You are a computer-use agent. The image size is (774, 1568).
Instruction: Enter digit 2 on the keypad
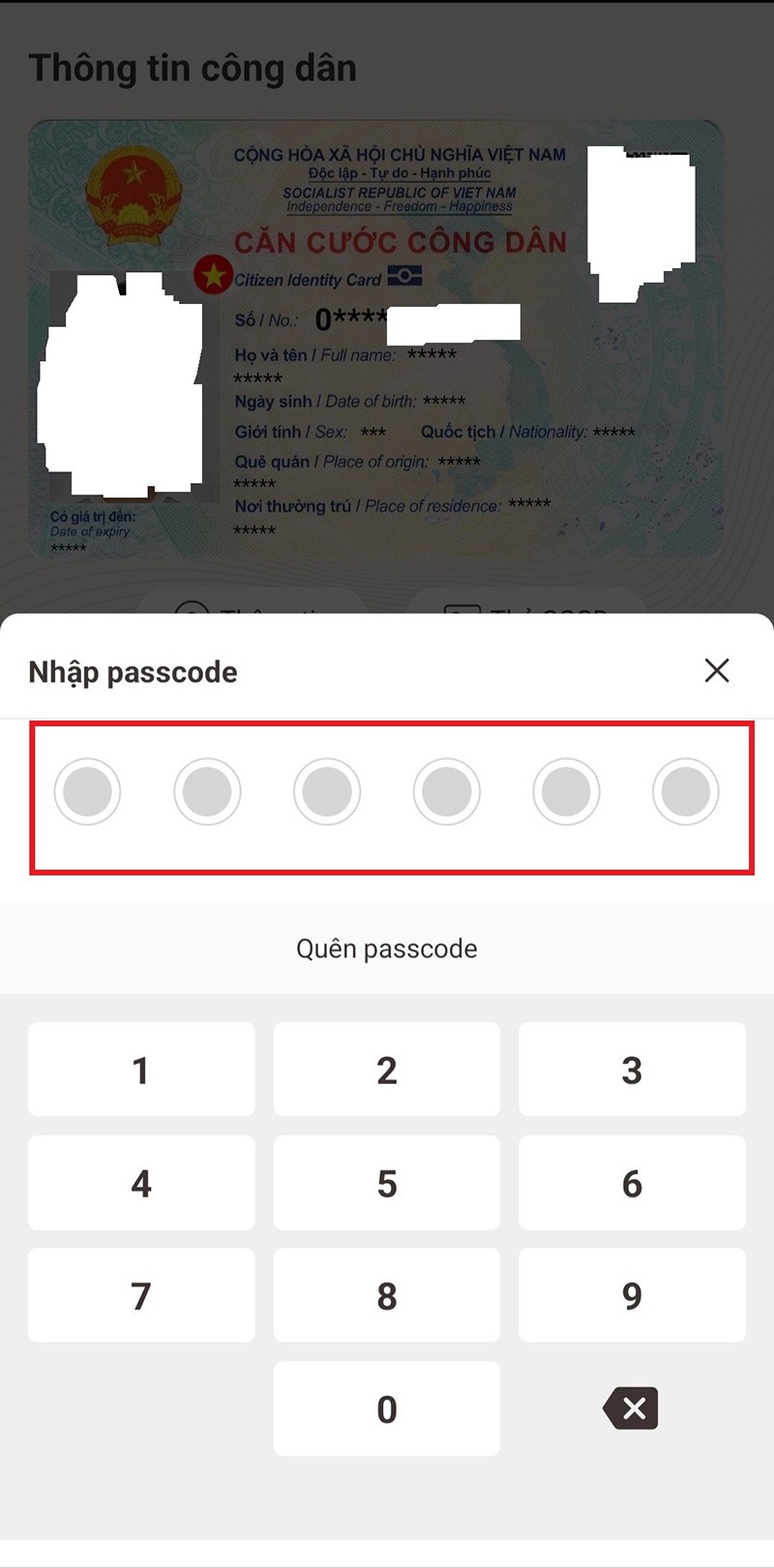pos(387,1070)
